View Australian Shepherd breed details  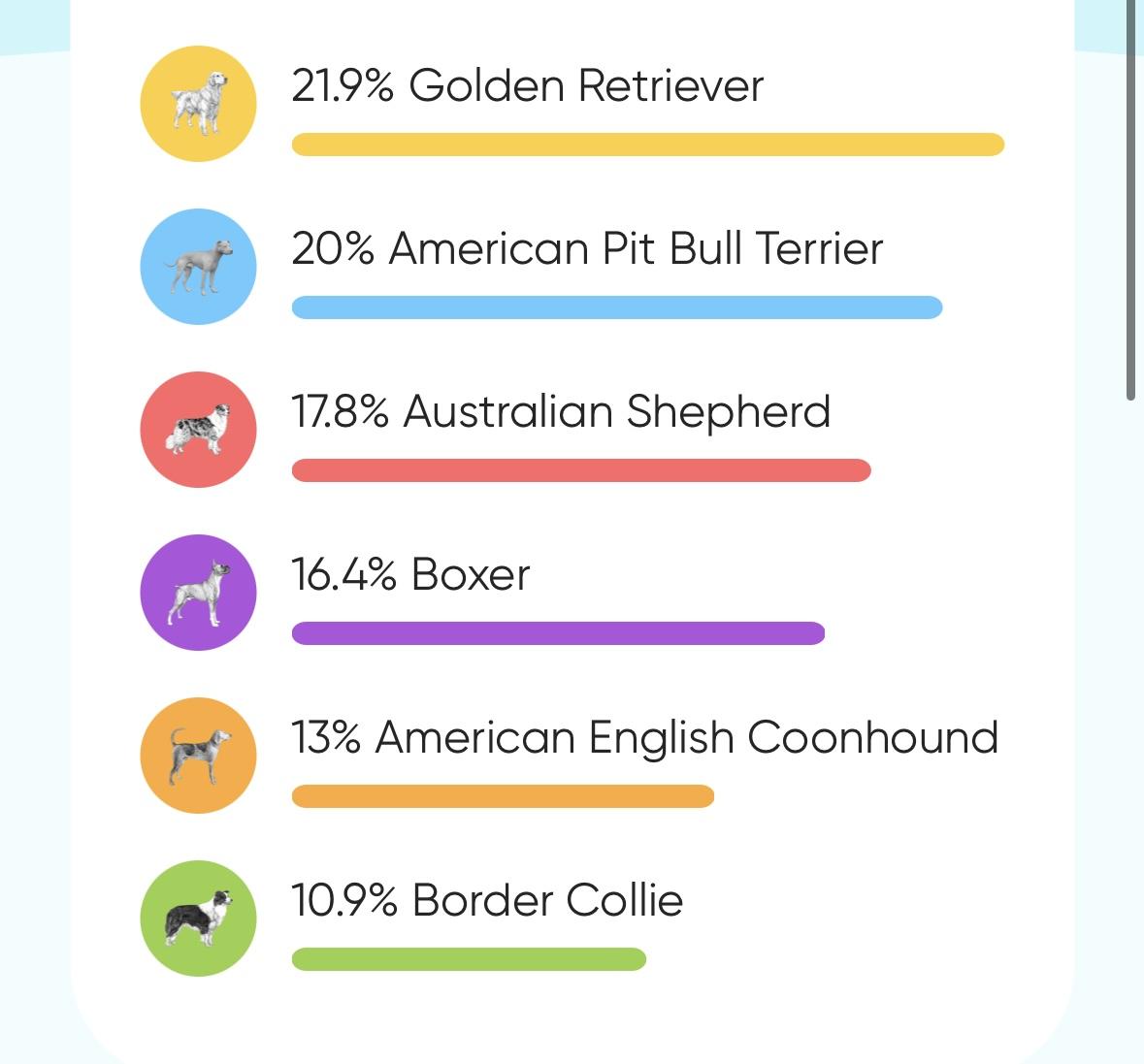pyautogui.click(x=561, y=412)
